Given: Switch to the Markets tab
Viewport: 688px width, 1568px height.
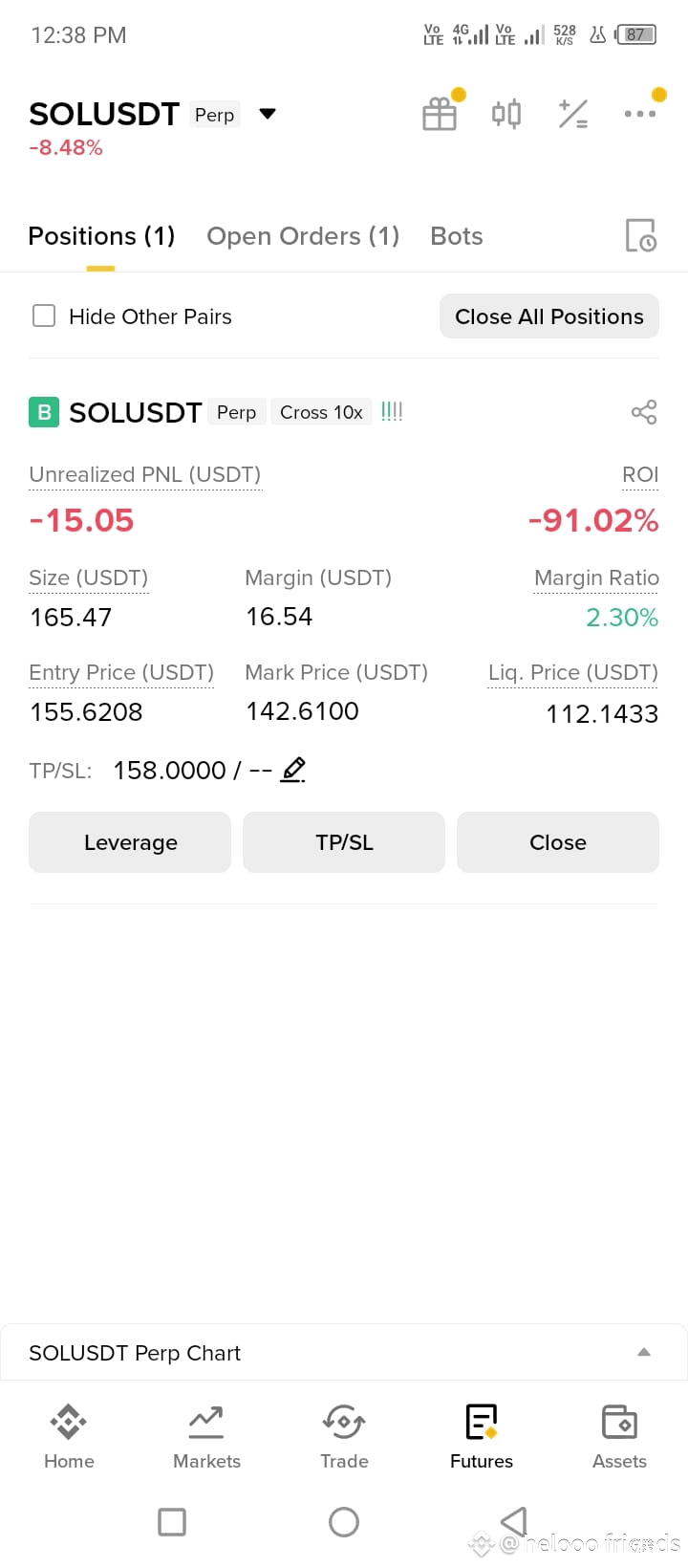Looking at the screenshot, I should (206, 1437).
